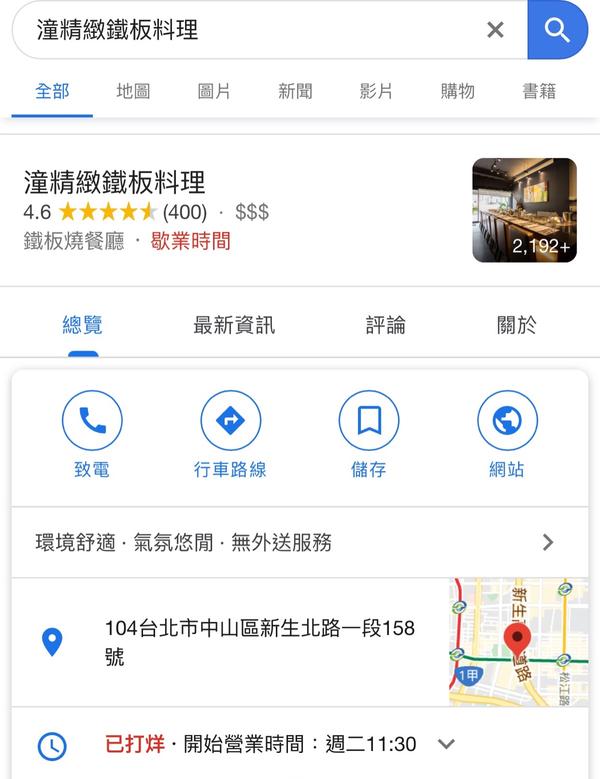Expand the opening hours row

coord(447,744)
